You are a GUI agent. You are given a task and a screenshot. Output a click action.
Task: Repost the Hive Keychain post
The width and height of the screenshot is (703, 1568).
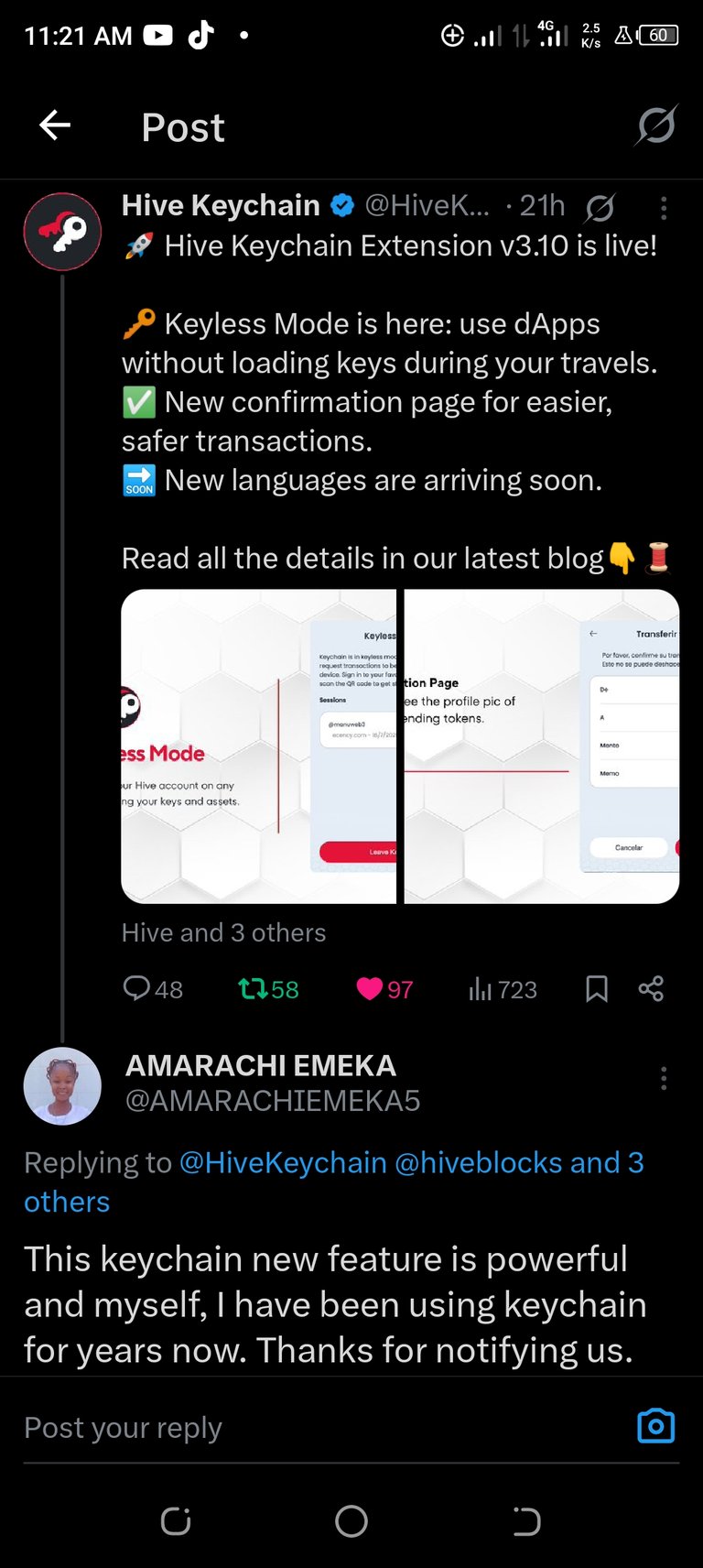tap(268, 989)
